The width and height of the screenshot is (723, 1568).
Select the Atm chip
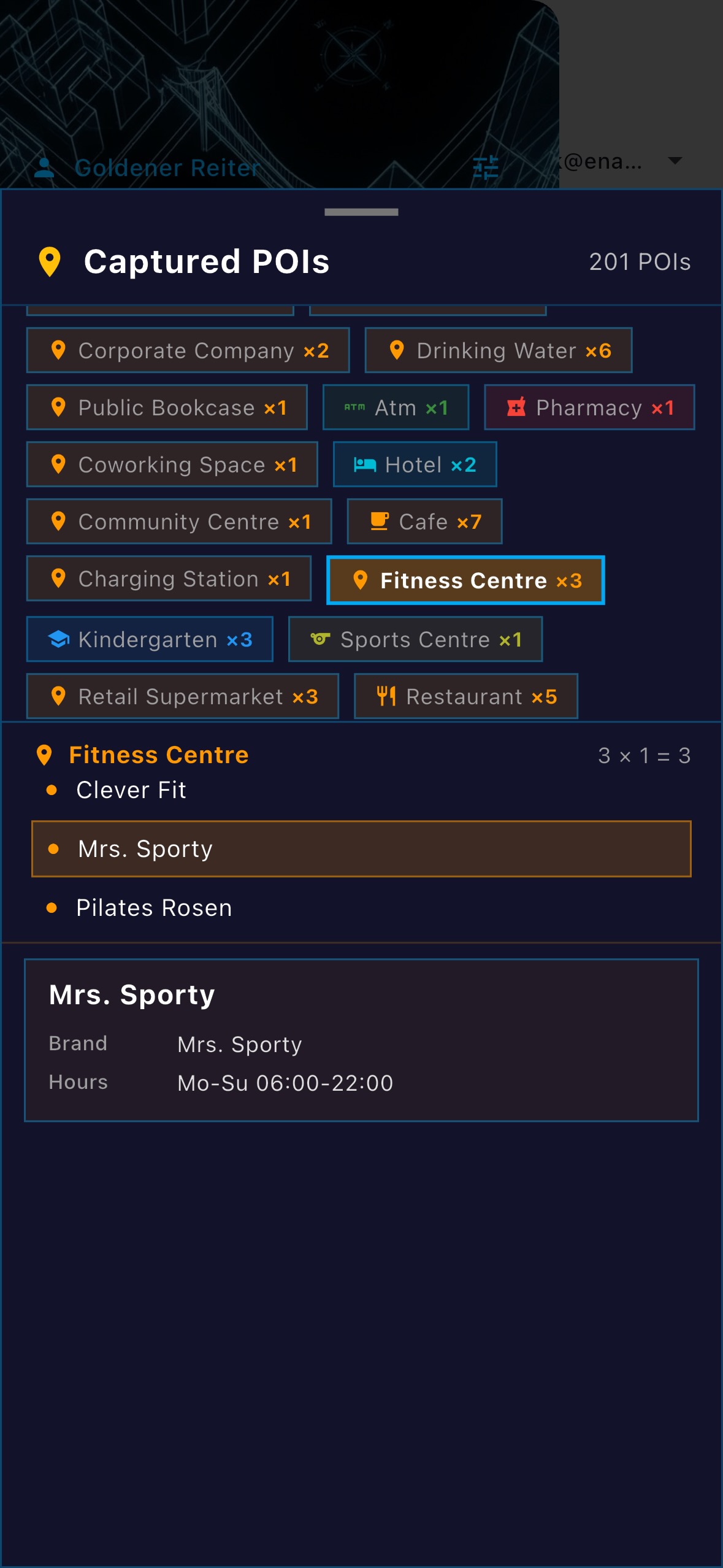396,407
